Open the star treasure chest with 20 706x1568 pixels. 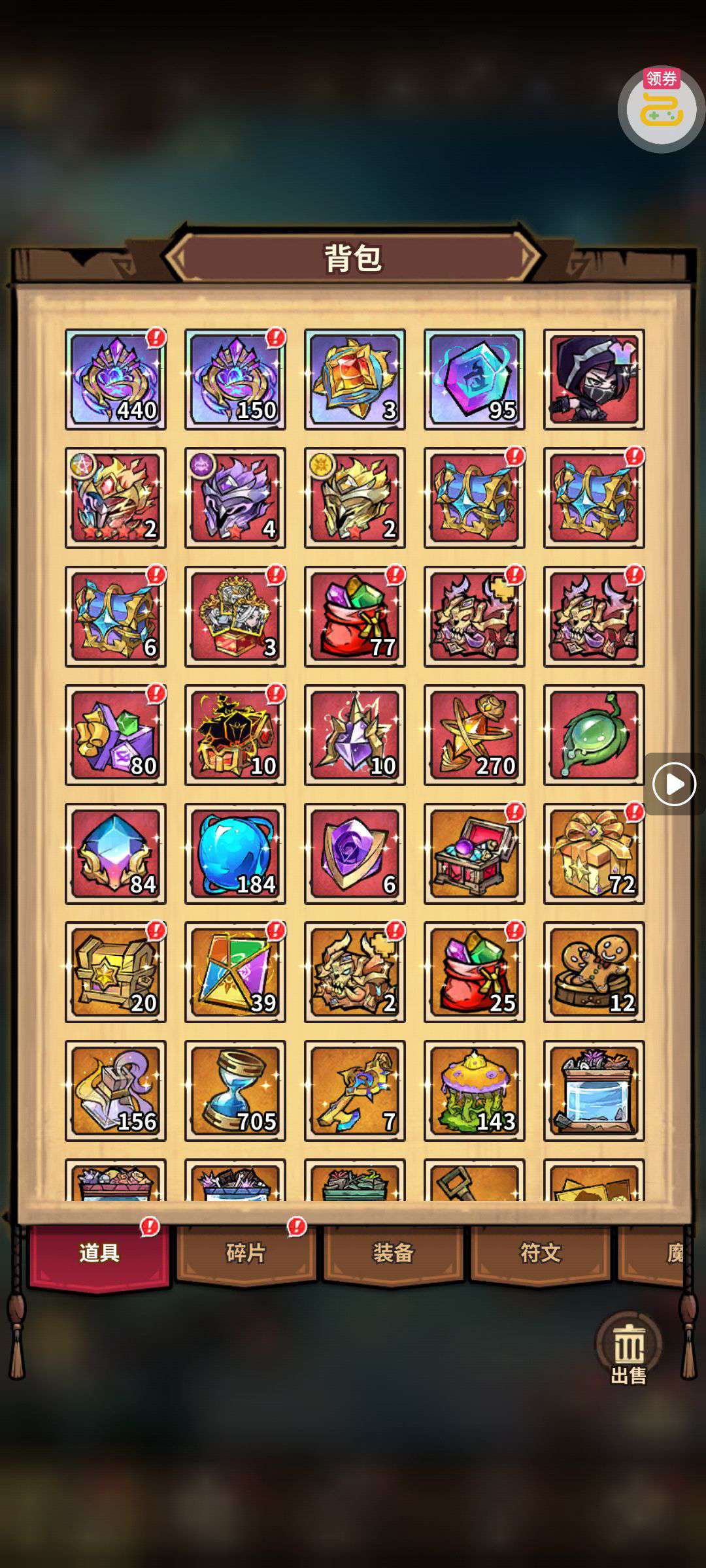pos(116,972)
